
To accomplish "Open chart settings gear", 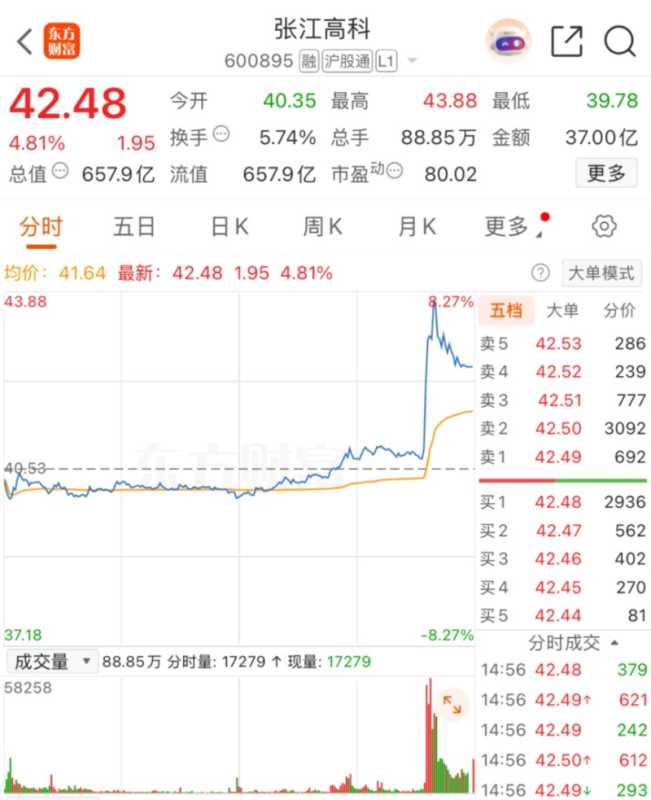I will [x=603, y=227].
